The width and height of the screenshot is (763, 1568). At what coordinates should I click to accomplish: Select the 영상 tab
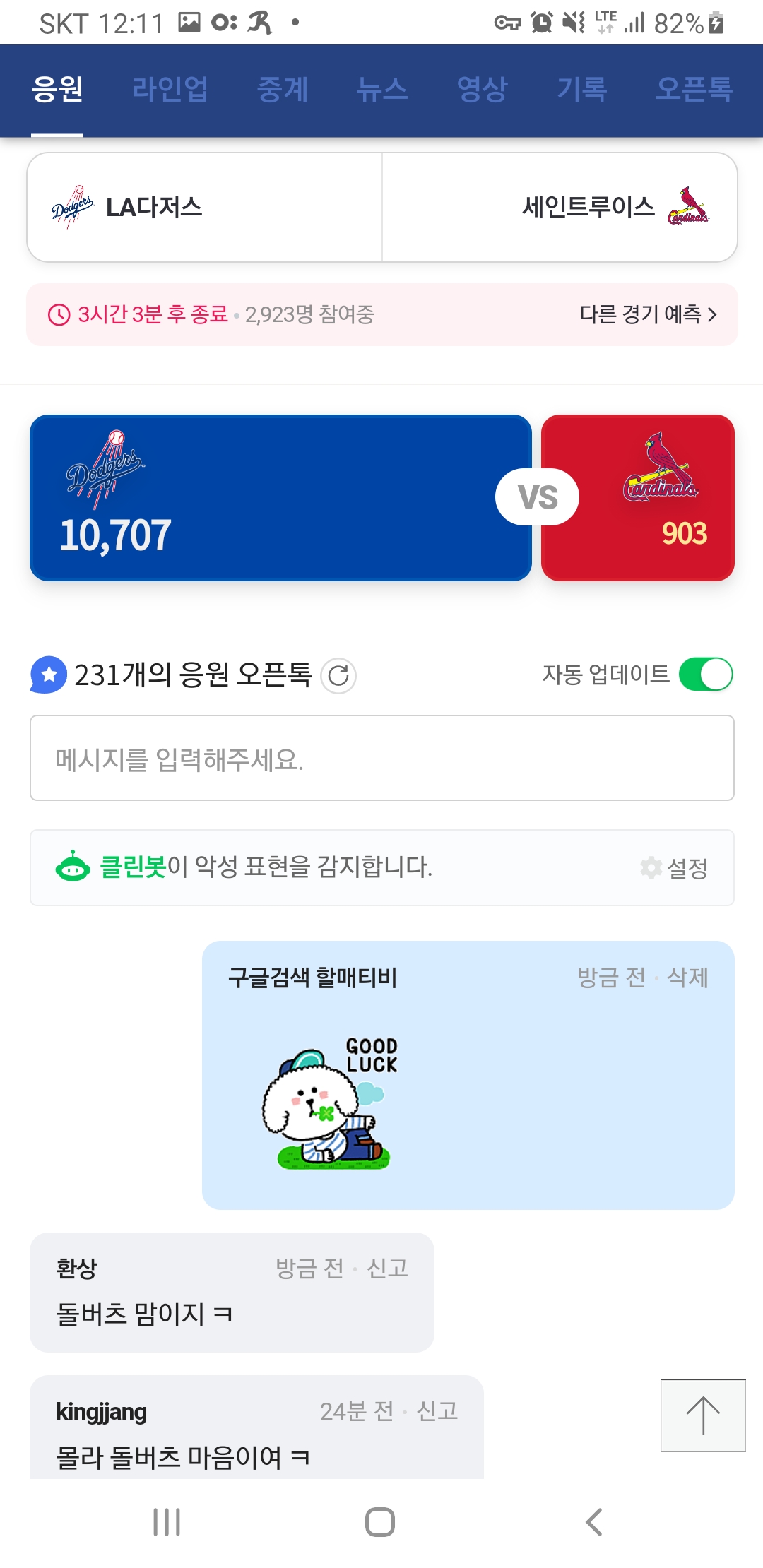click(483, 90)
